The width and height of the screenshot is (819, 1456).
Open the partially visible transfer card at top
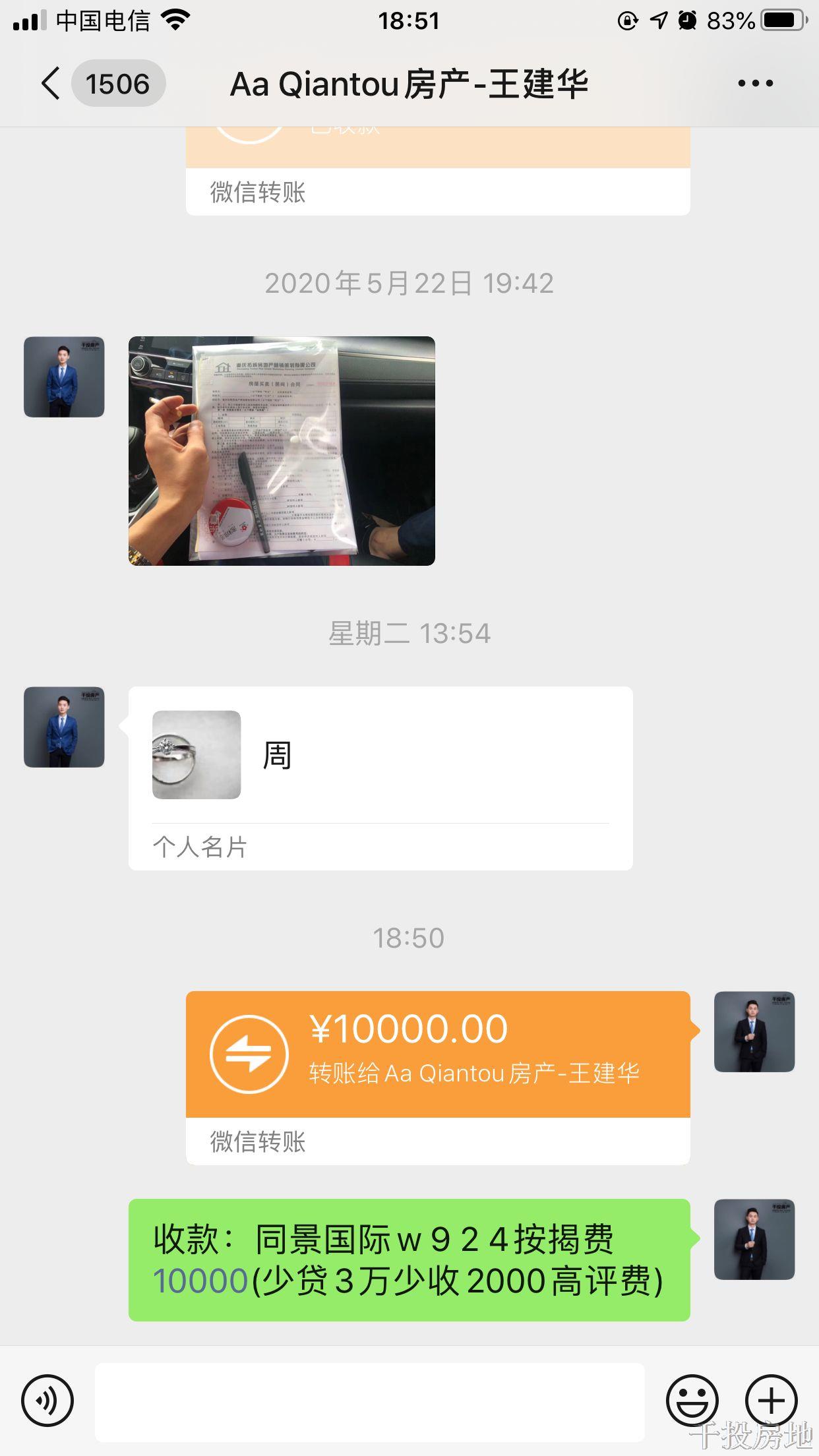pyautogui.click(x=438, y=170)
